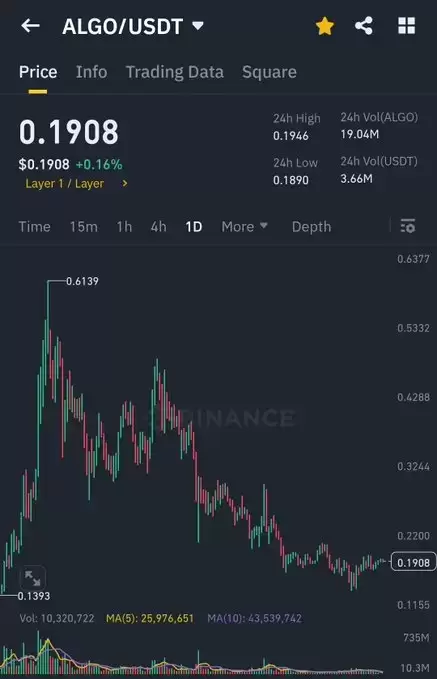This screenshot has height=679, width=437.
Task: Select the 1D interval
Action: tap(194, 226)
